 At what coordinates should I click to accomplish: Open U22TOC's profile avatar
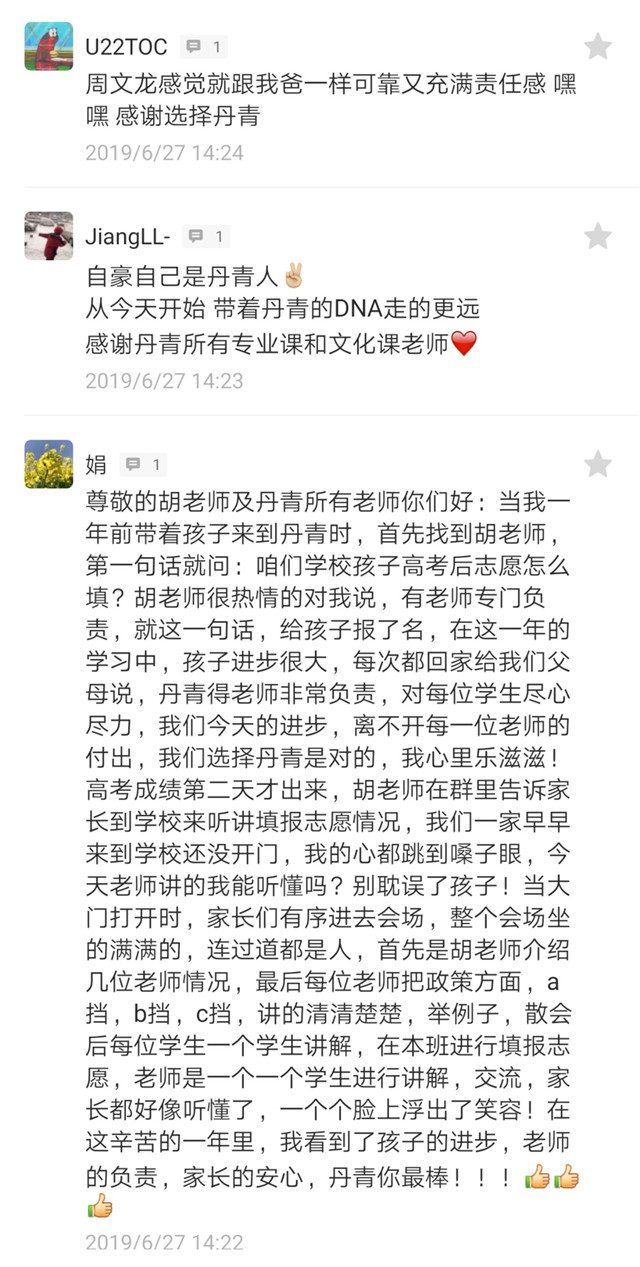[x=49, y=47]
